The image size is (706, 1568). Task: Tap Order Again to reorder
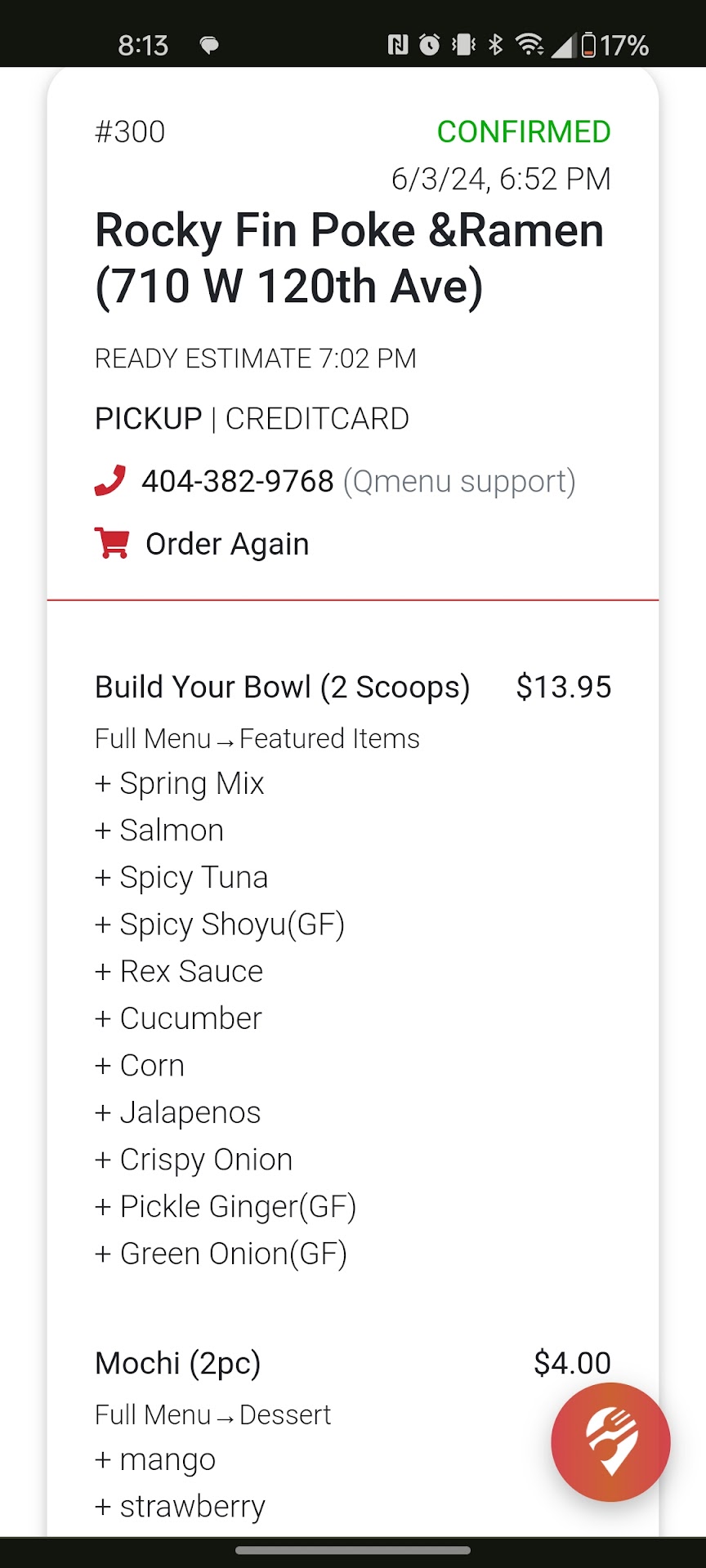(x=226, y=544)
